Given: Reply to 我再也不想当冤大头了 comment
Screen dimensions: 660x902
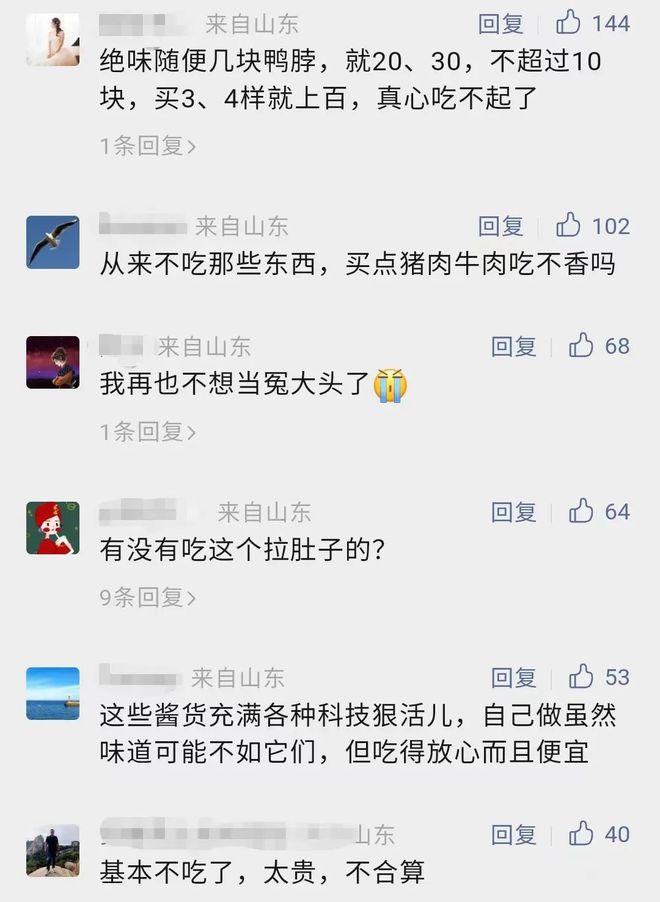Looking at the screenshot, I should pos(514,347).
